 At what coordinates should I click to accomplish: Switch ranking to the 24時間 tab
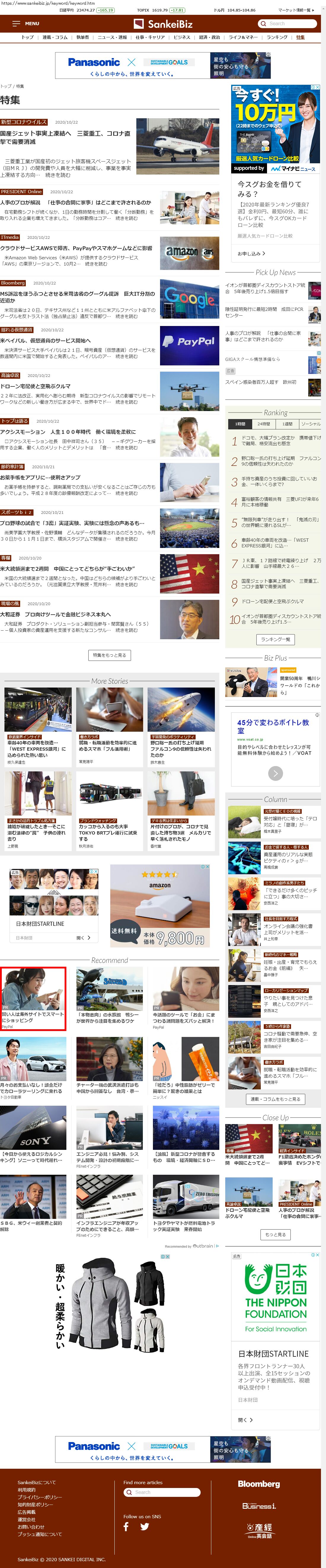click(263, 424)
